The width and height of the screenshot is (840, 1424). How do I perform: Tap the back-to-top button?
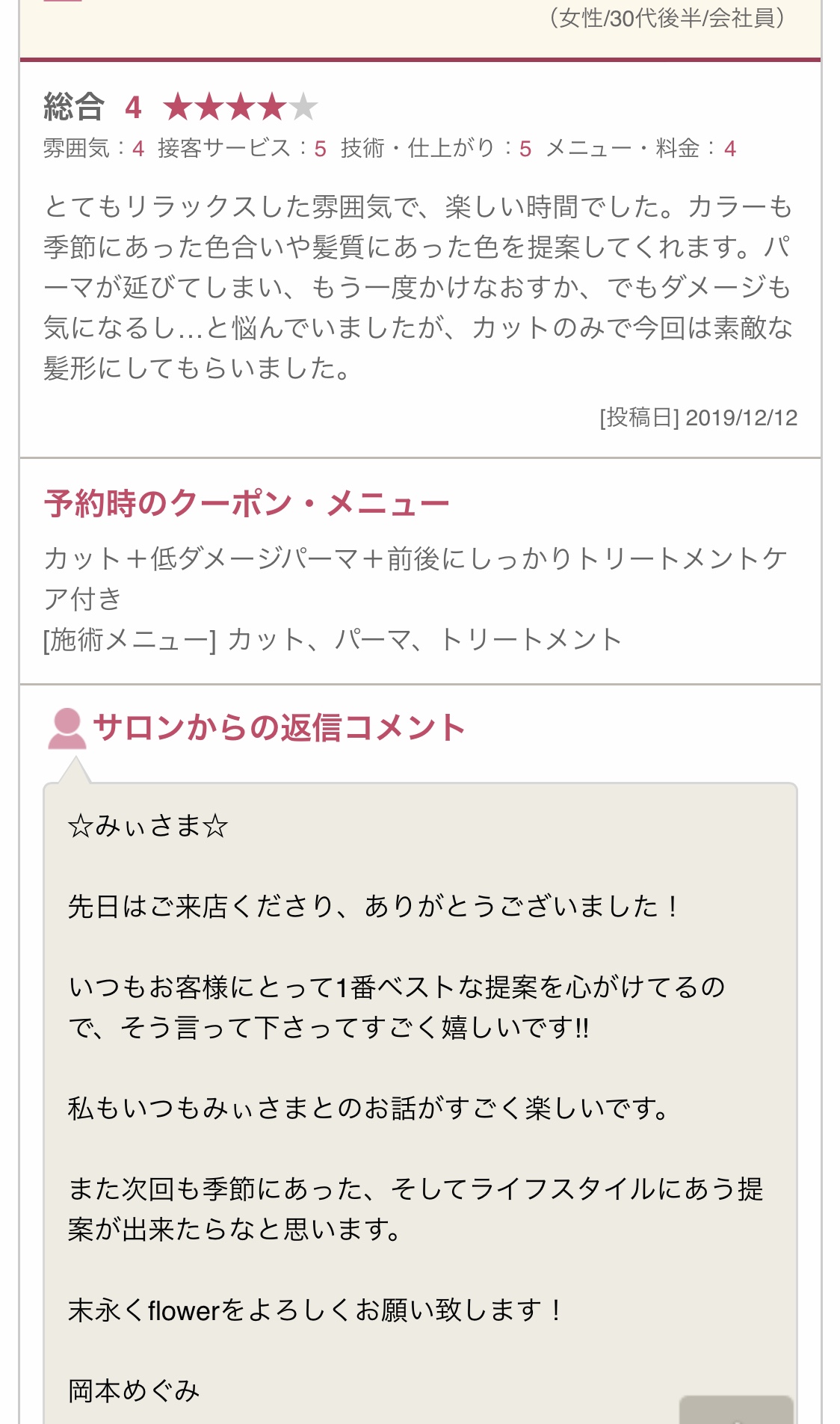pyautogui.click(x=735, y=1411)
